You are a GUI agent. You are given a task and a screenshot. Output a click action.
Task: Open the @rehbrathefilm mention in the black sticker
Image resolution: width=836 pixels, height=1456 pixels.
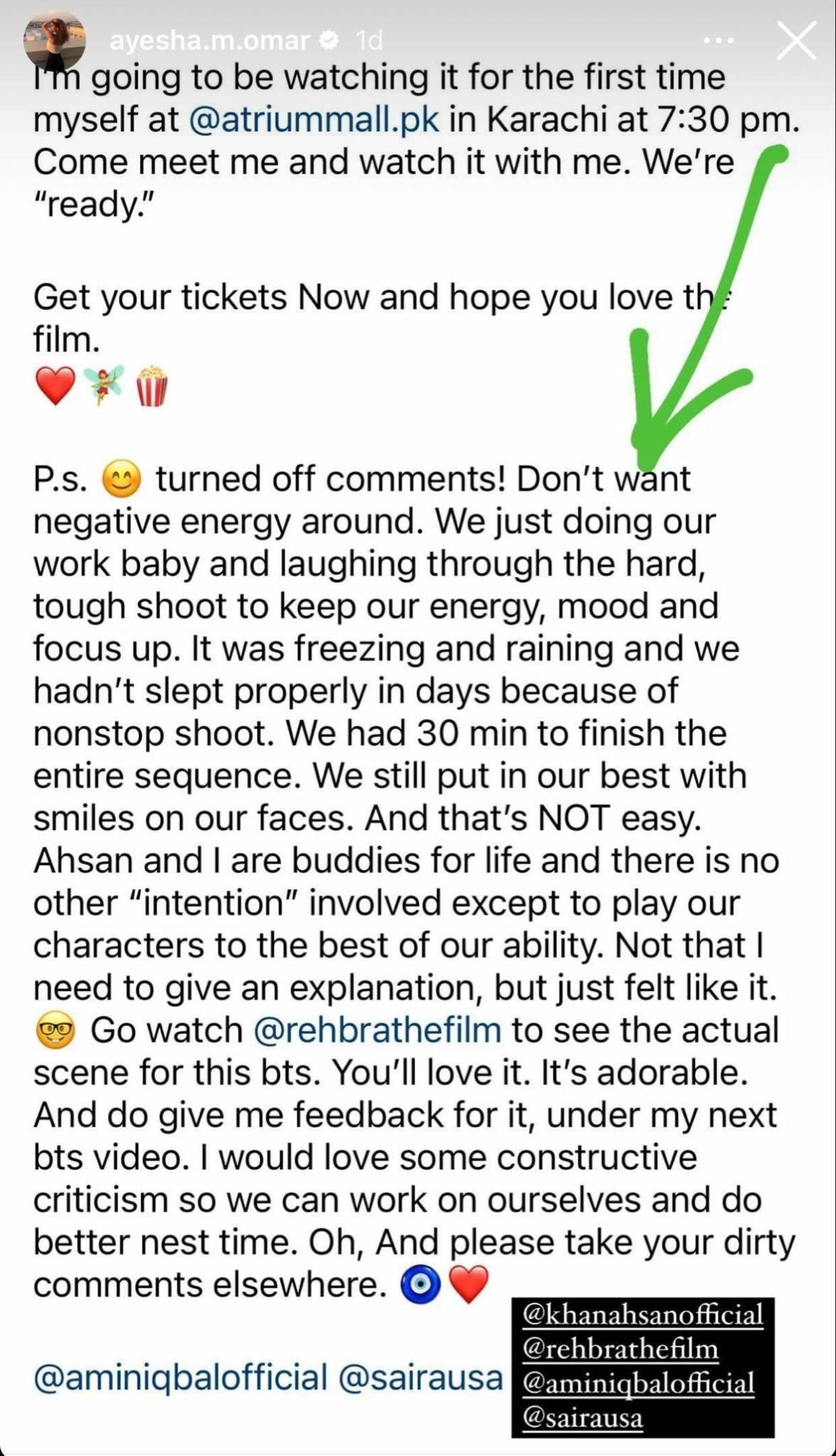tap(620, 1349)
